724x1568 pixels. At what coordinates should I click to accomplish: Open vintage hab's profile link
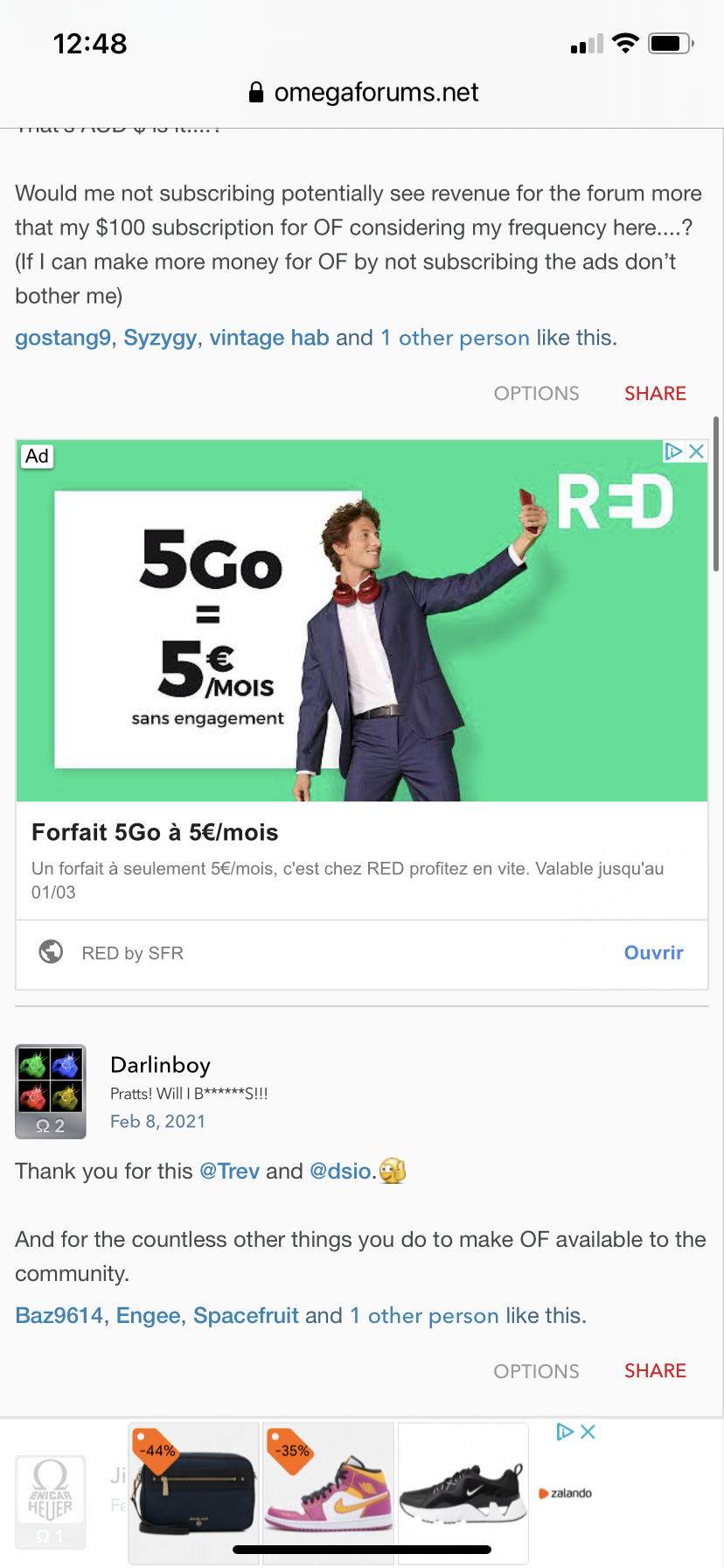click(269, 338)
